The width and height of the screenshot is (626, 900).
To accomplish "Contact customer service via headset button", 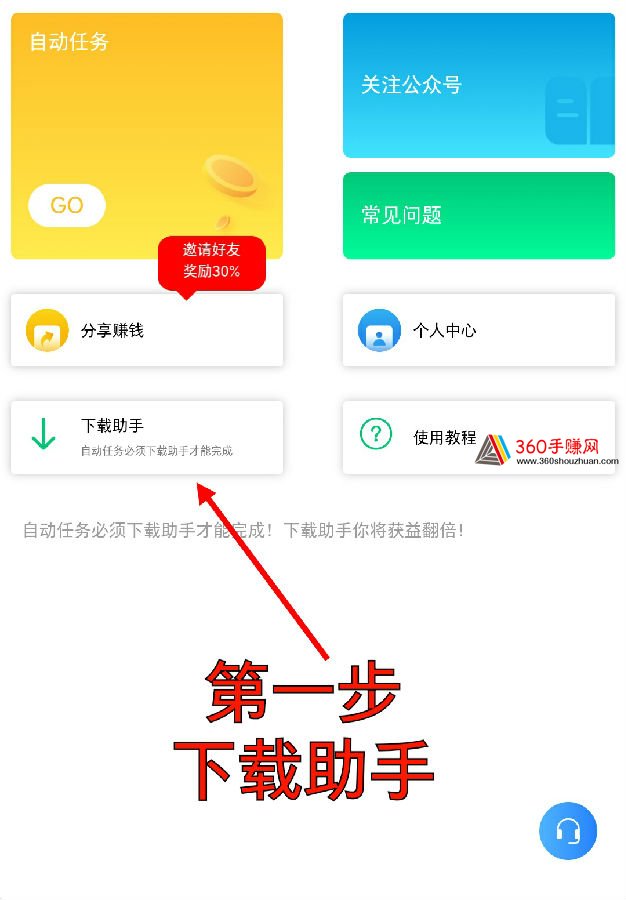I will click(568, 831).
